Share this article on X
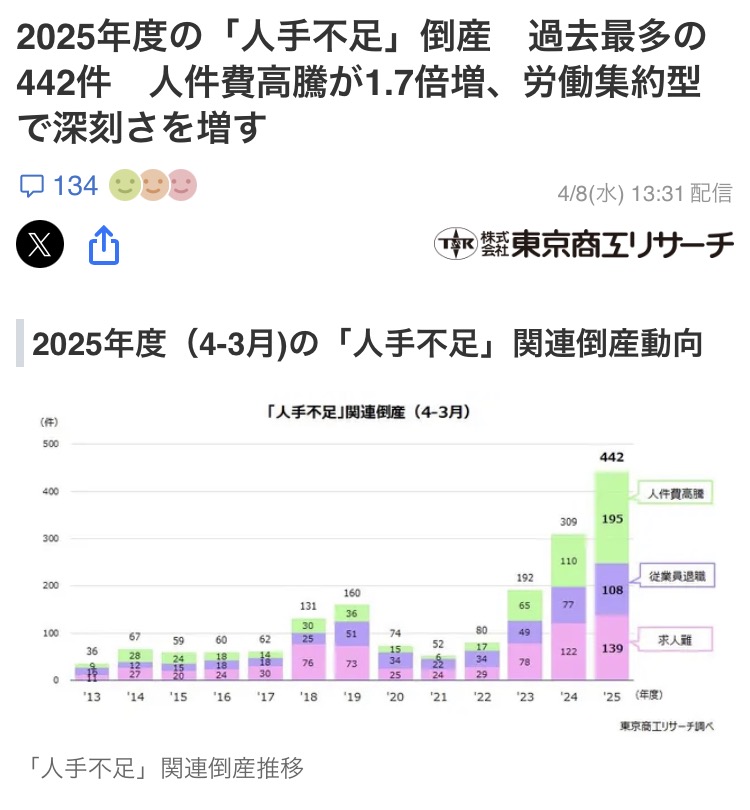The width and height of the screenshot is (750, 810). [41, 243]
